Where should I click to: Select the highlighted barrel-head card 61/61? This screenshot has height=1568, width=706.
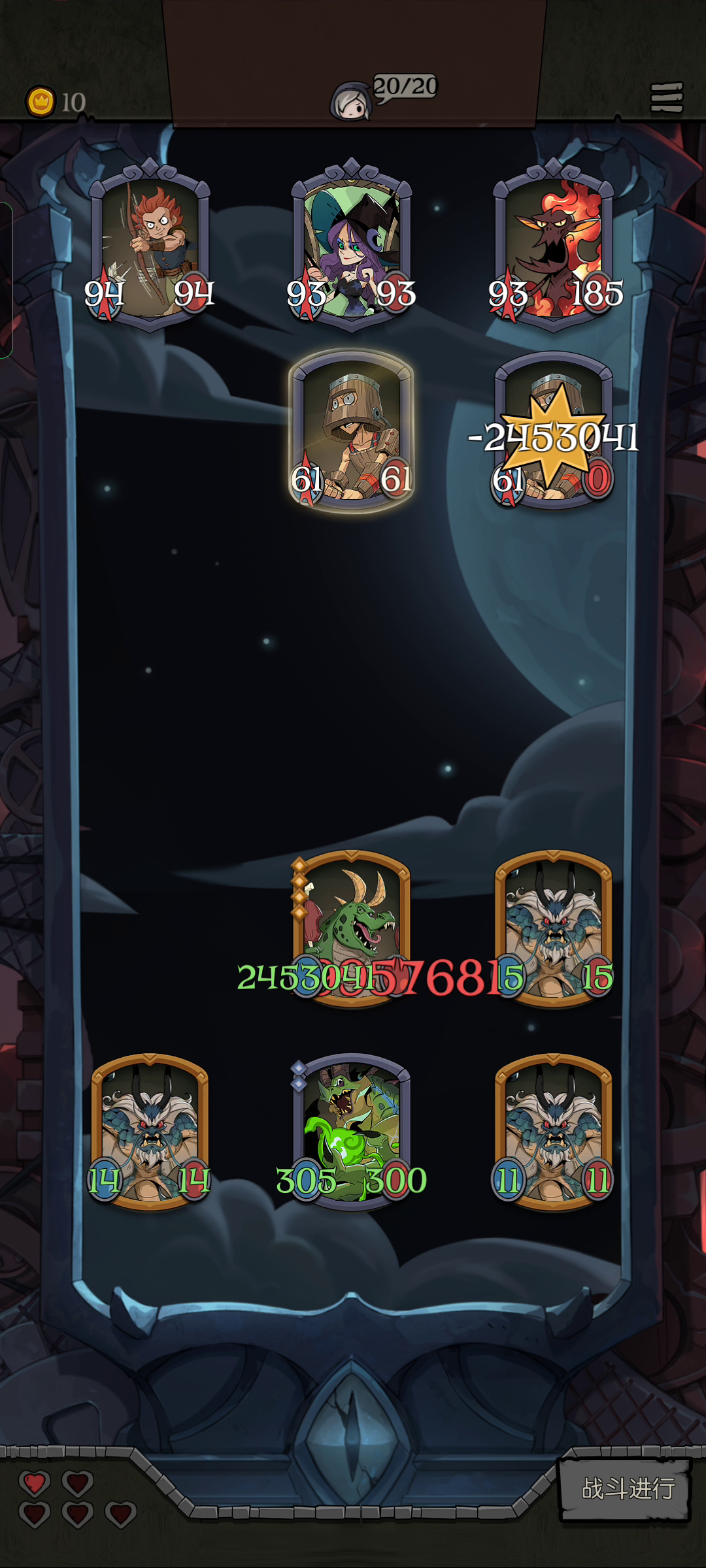[x=352, y=431]
